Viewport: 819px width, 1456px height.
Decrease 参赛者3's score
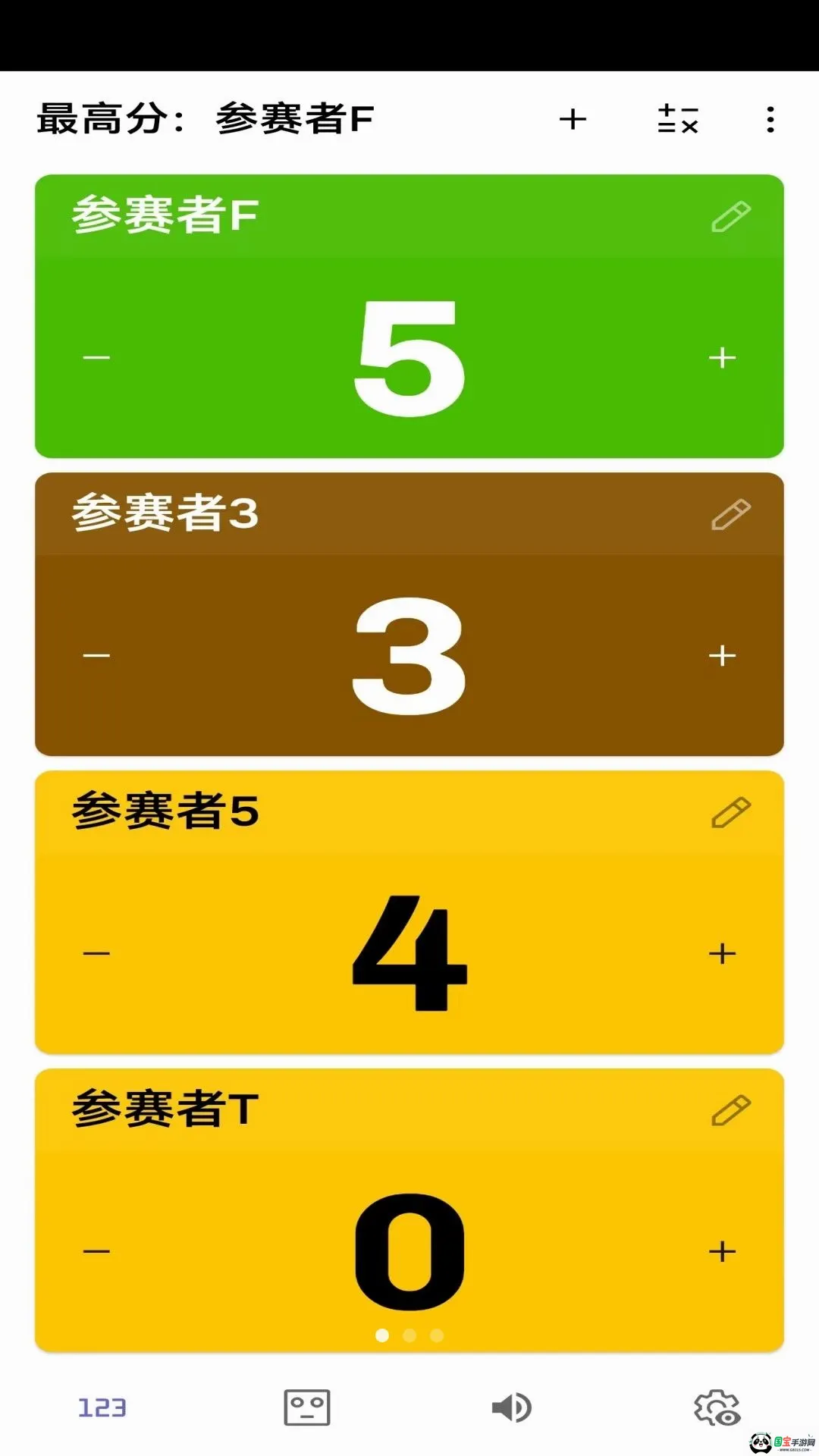(x=96, y=655)
